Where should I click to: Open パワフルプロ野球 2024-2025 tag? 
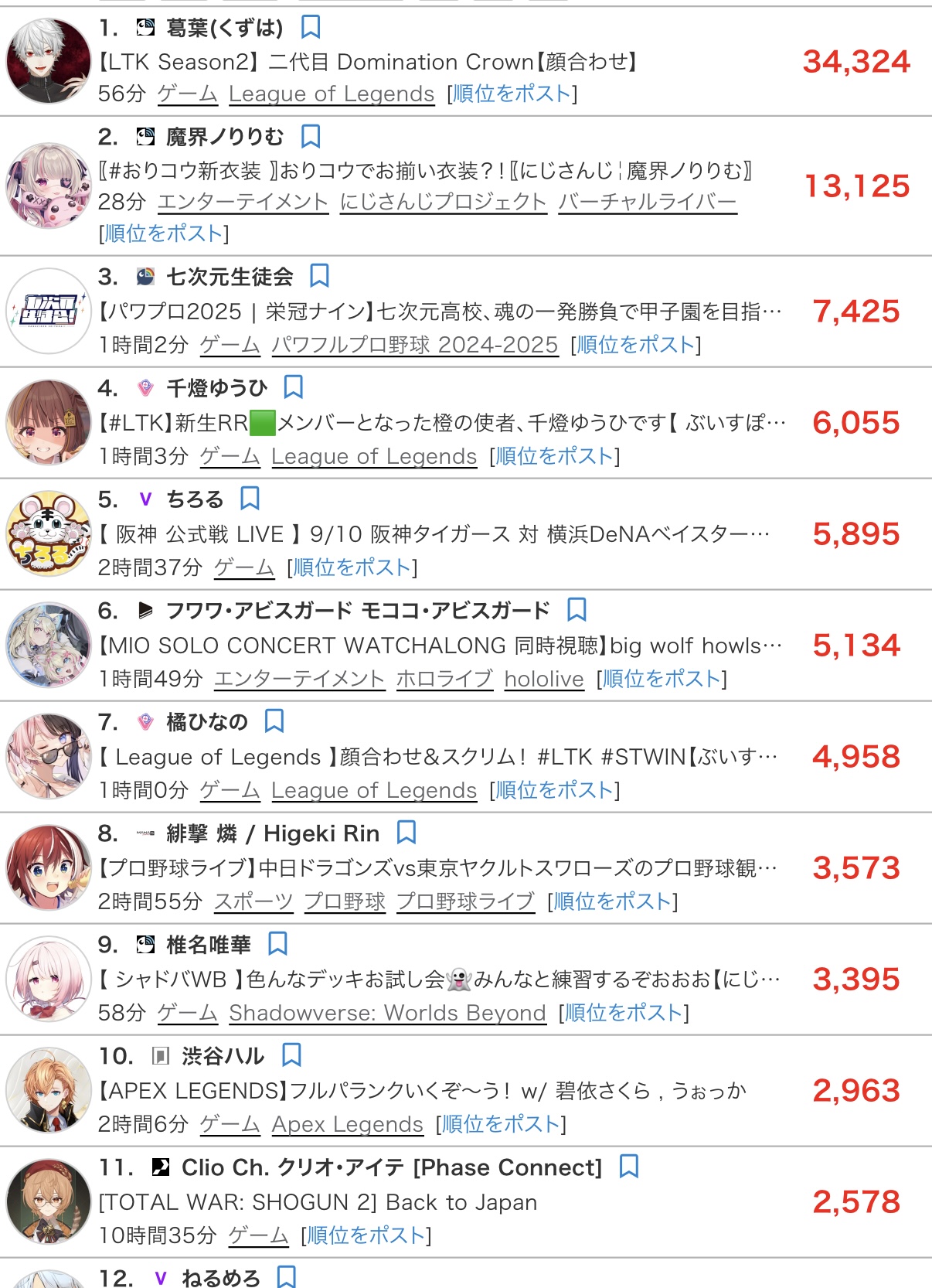point(414,345)
